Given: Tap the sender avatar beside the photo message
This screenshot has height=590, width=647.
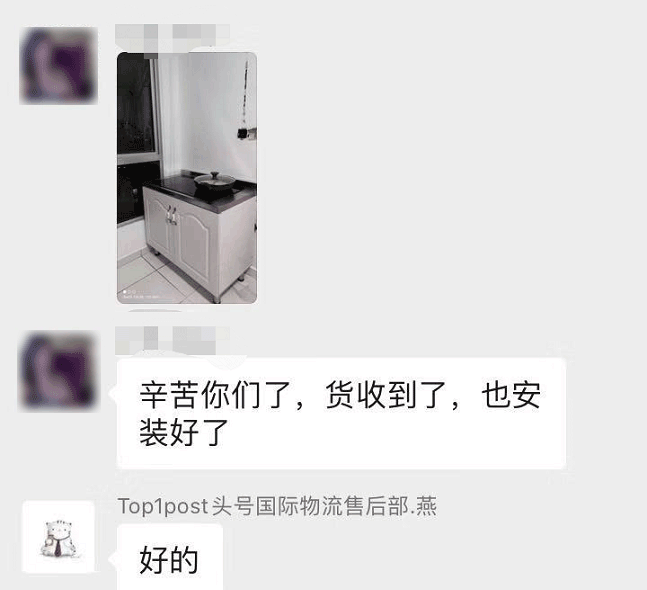Looking at the screenshot, I should coord(58,66).
